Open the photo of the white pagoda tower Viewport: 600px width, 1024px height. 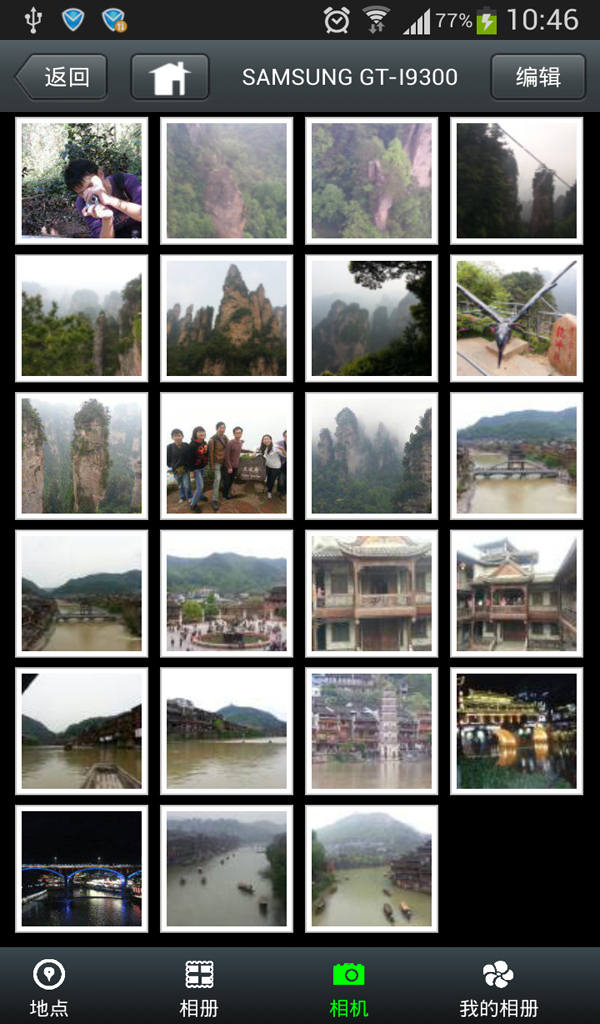click(x=371, y=731)
